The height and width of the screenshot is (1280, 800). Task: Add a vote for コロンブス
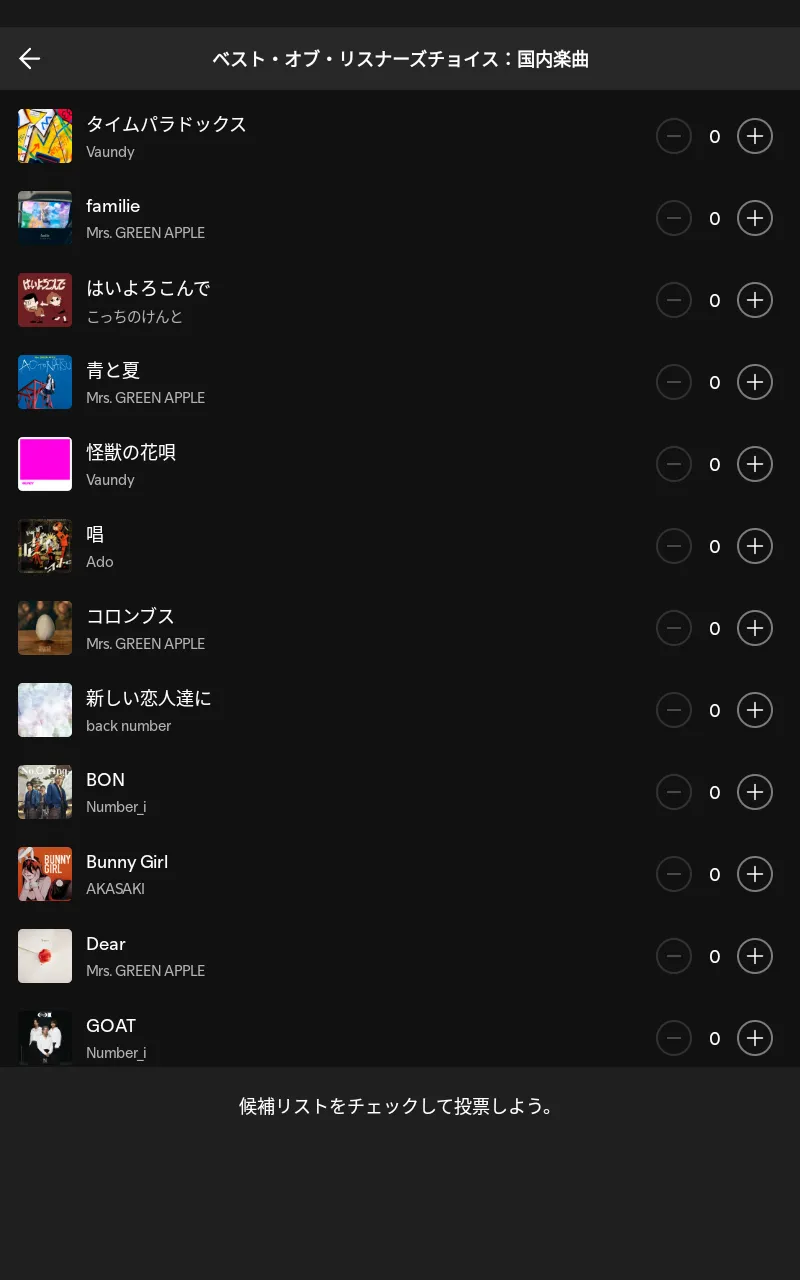point(755,628)
